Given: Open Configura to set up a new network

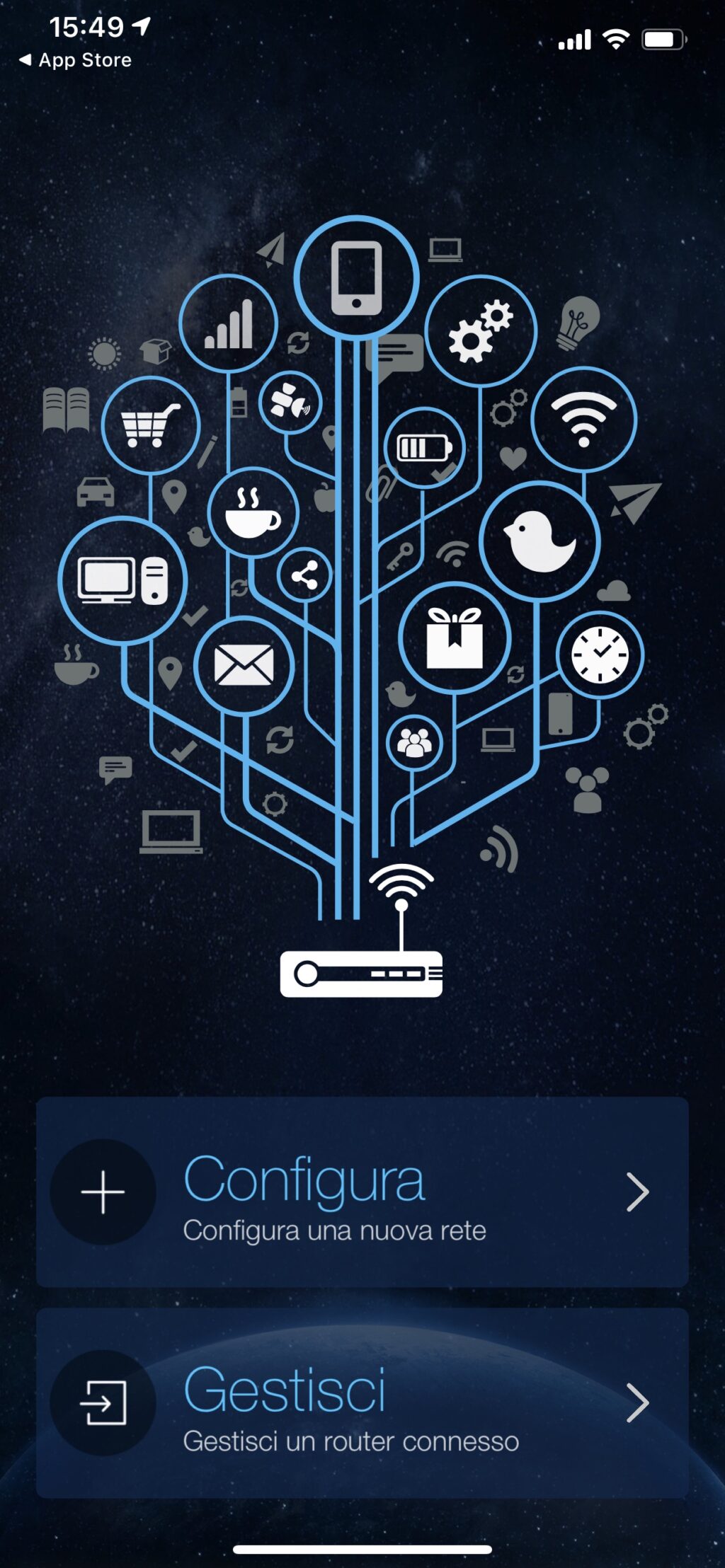Looking at the screenshot, I should click(362, 1192).
